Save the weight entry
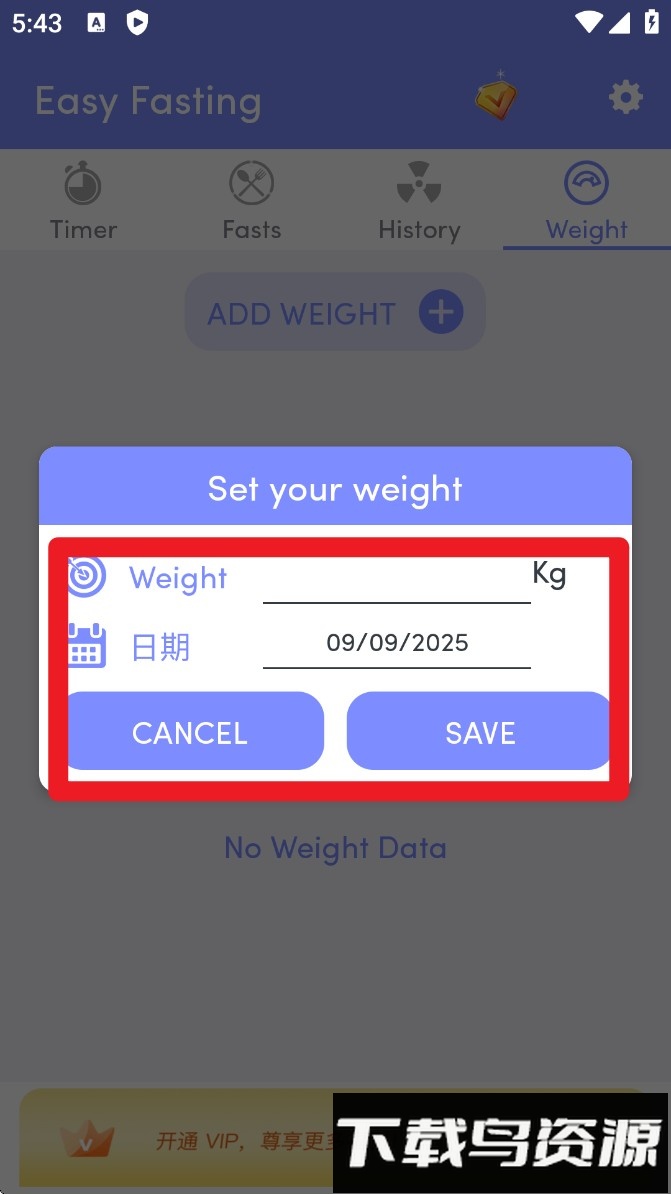Screen dimensions: 671x1194 pos(479,732)
